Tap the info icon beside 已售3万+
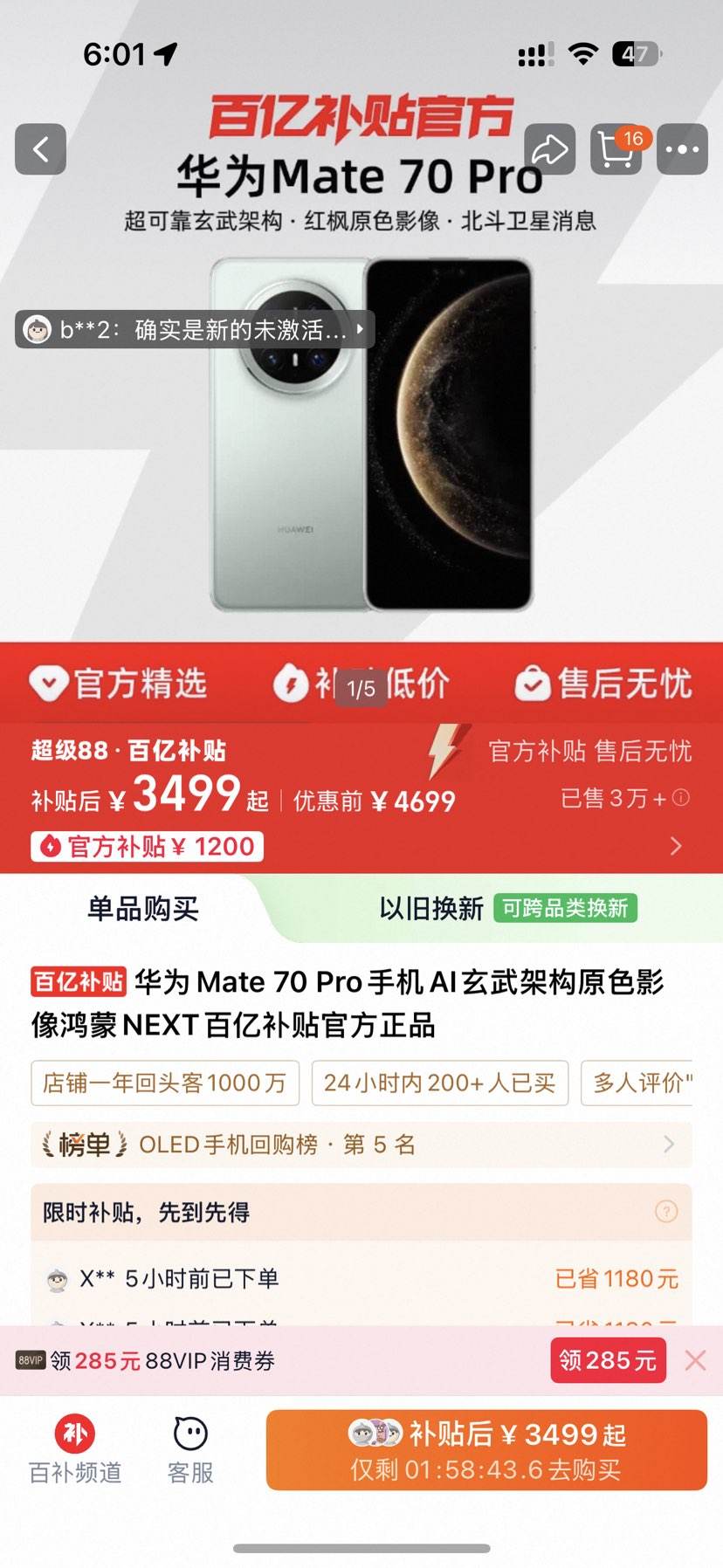This screenshot has width=723, height=1568. (x=679, y=797)
